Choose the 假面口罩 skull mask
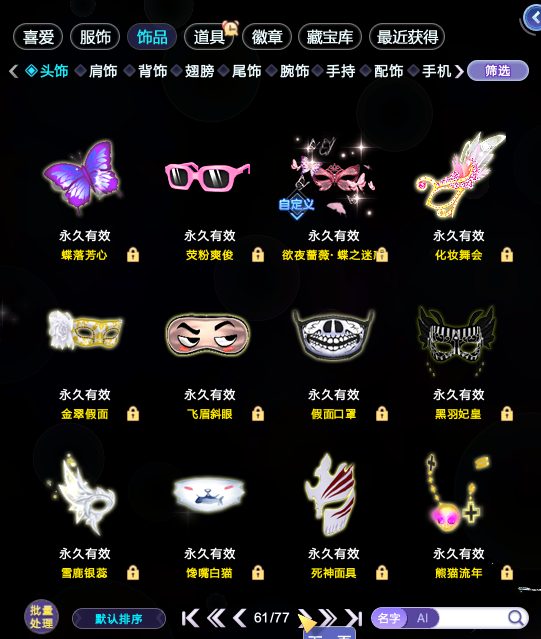 [333, 335]
